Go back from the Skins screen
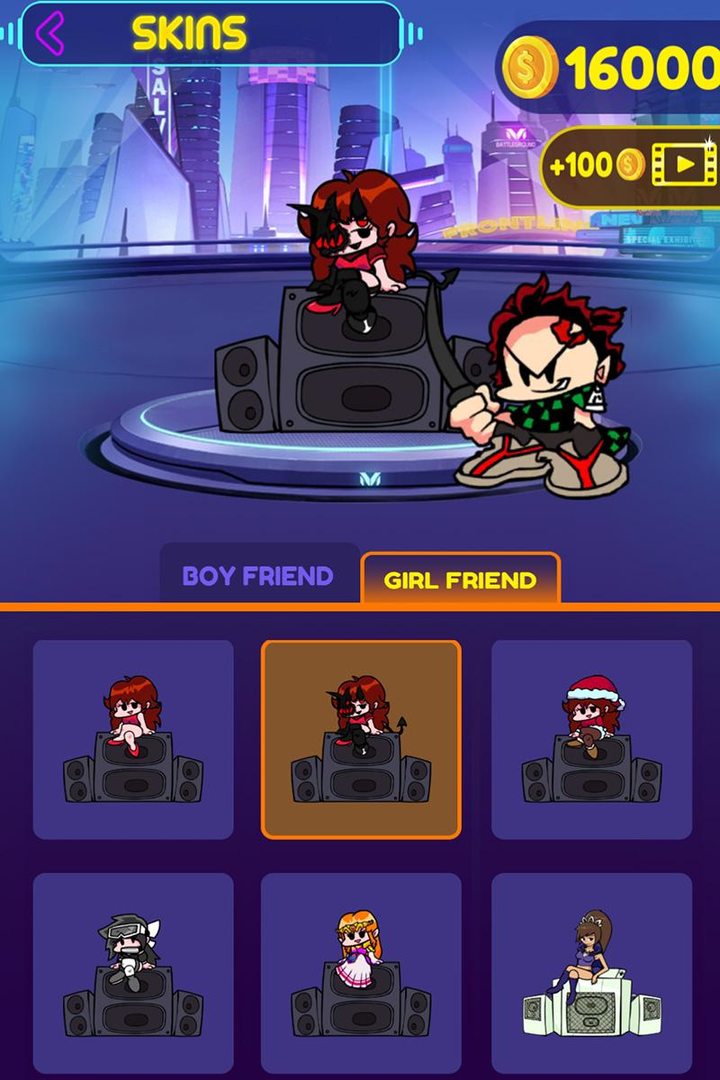720x1080 pixels. 49,34
